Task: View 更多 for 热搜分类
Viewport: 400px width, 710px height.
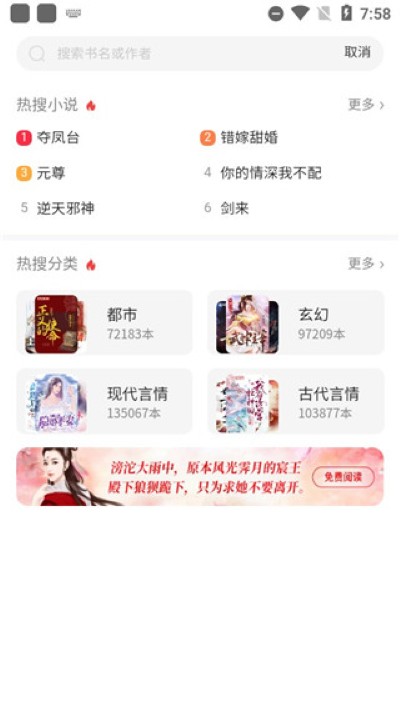Action: coord(366,264)
